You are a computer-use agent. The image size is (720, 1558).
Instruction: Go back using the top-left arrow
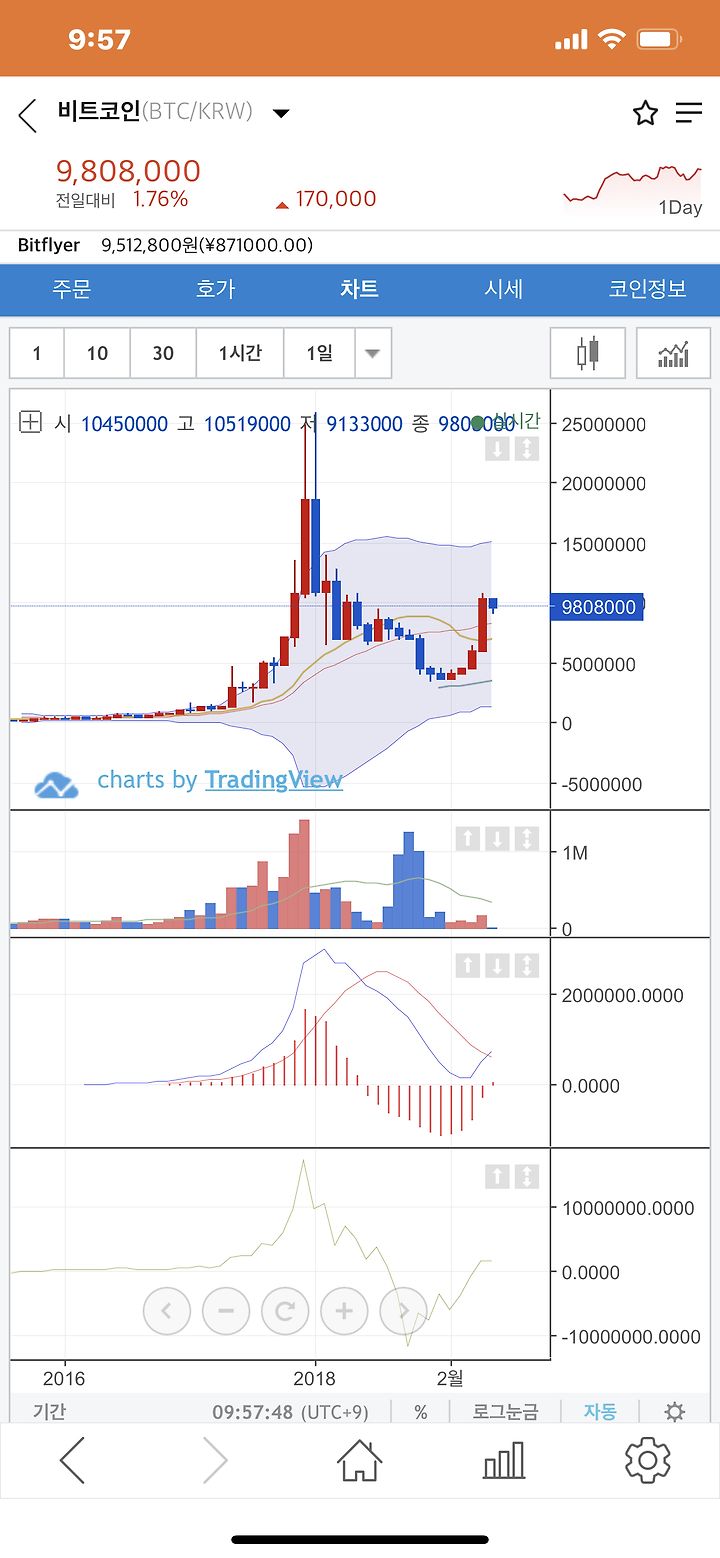27,115
